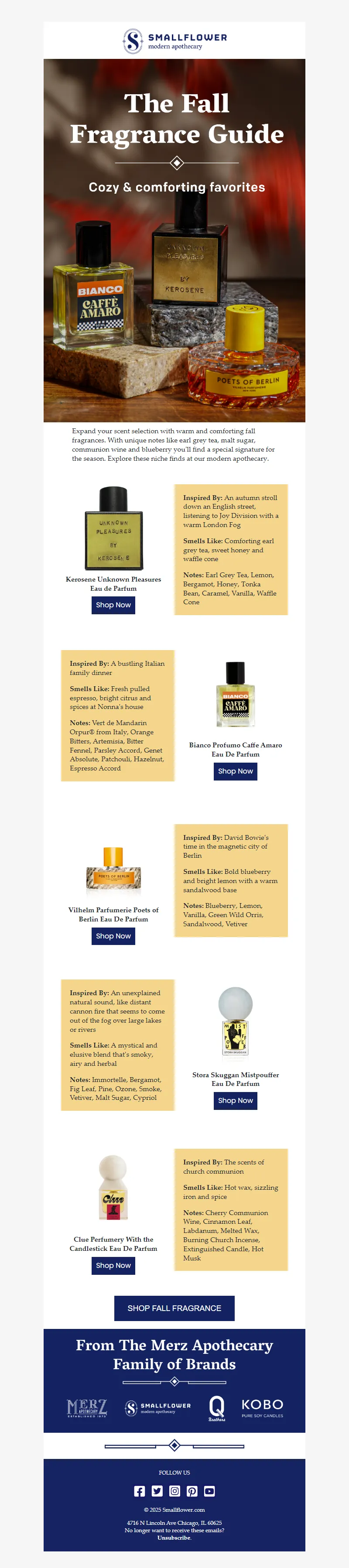
Task: Open Smallflower's Instagram profile
Action: click(175, 1491)
